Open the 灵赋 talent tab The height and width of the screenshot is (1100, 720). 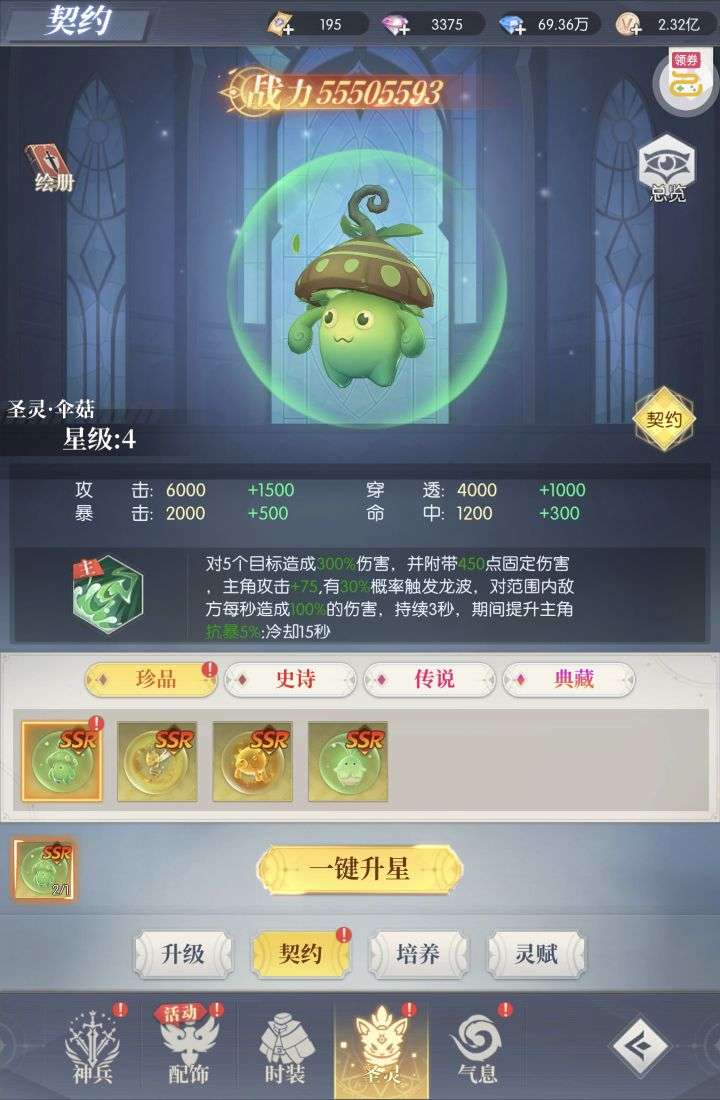(535, 953)
